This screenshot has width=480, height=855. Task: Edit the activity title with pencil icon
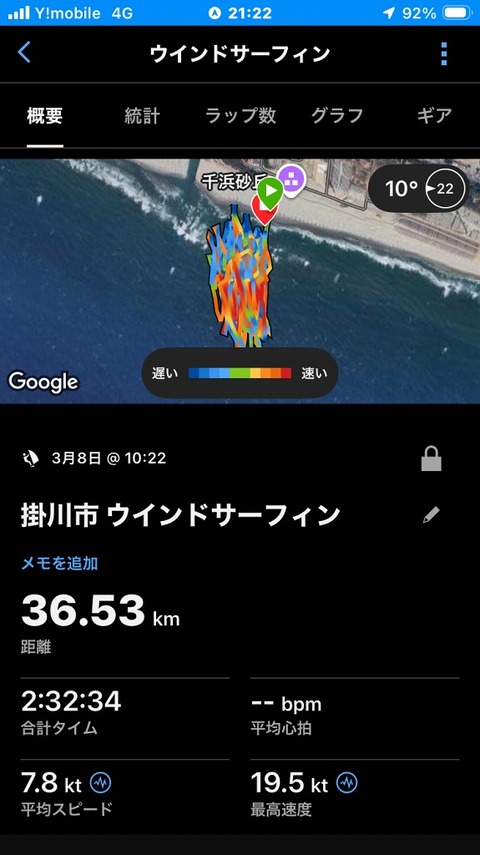[x=431, y=514]
